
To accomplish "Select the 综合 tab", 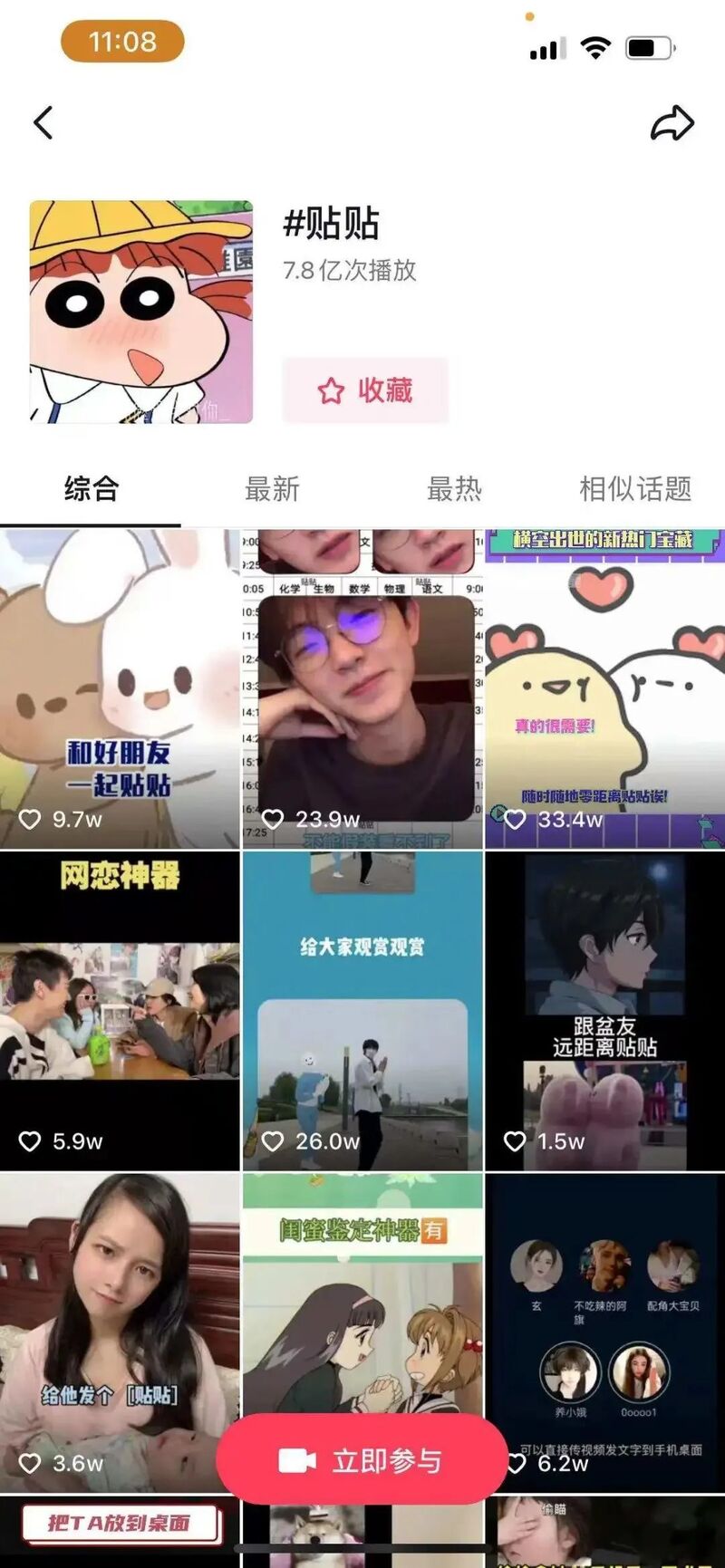I will 91,489.
